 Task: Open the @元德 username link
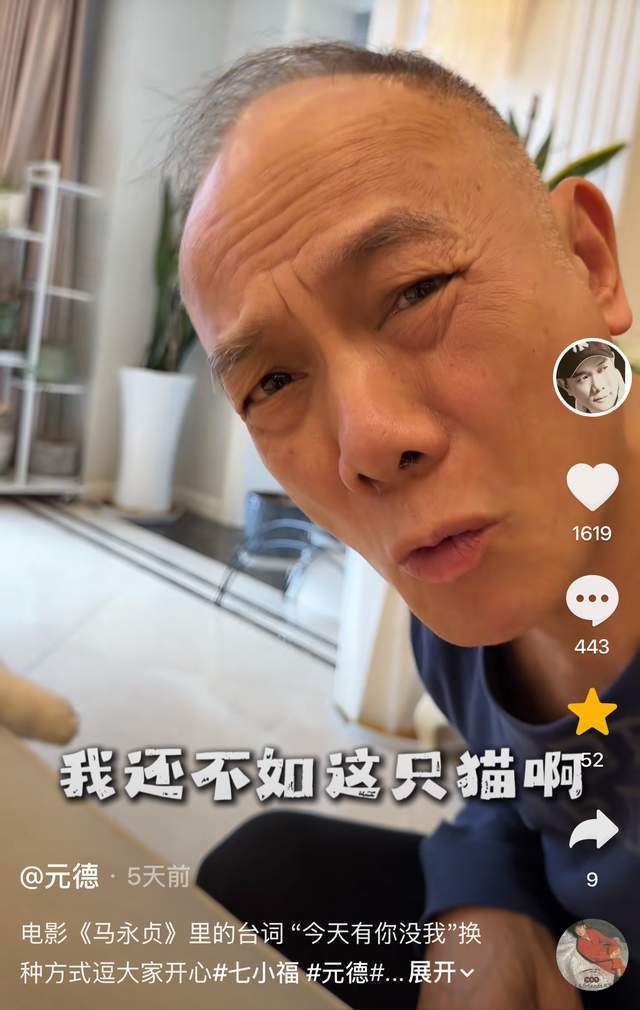[60, 877]
